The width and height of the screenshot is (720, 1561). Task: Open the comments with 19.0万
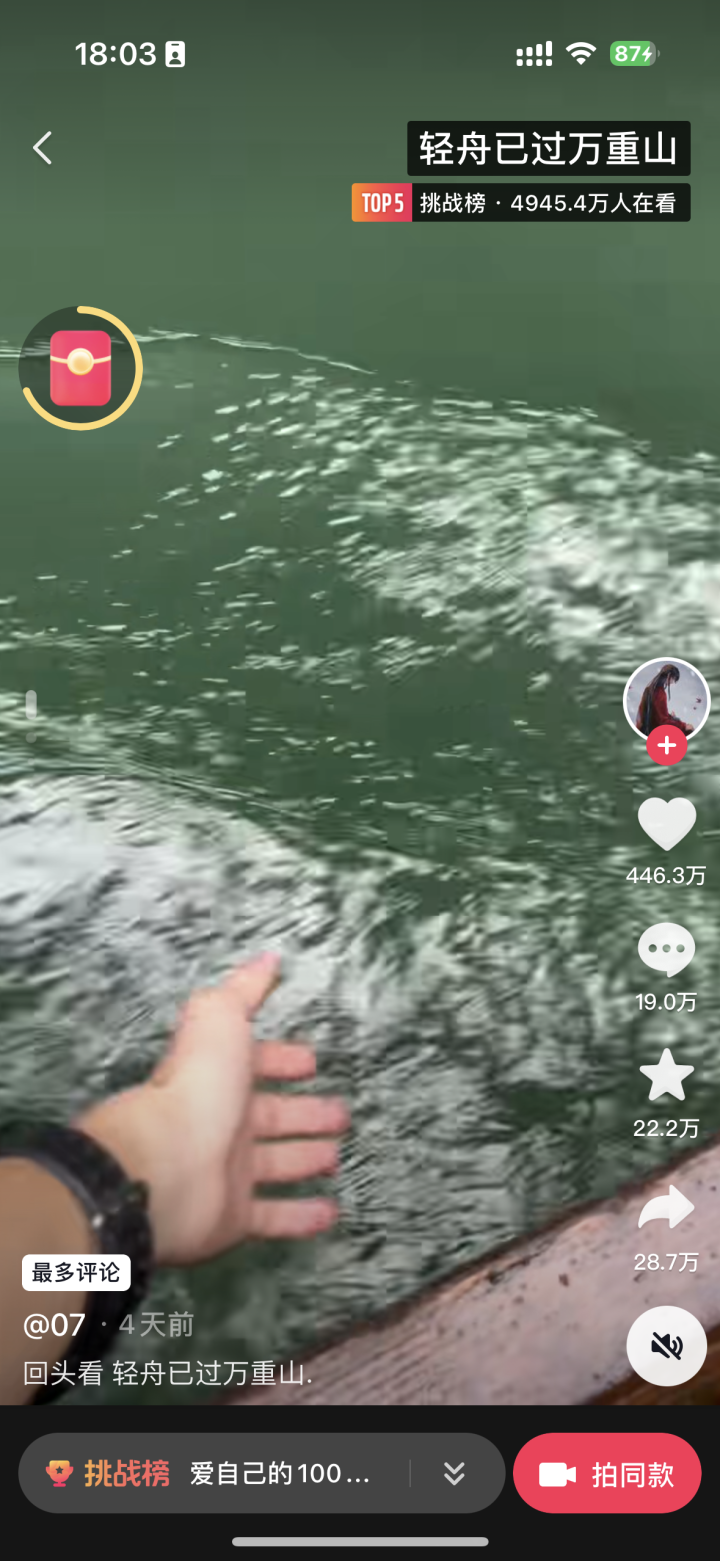[x=666, y=950]
